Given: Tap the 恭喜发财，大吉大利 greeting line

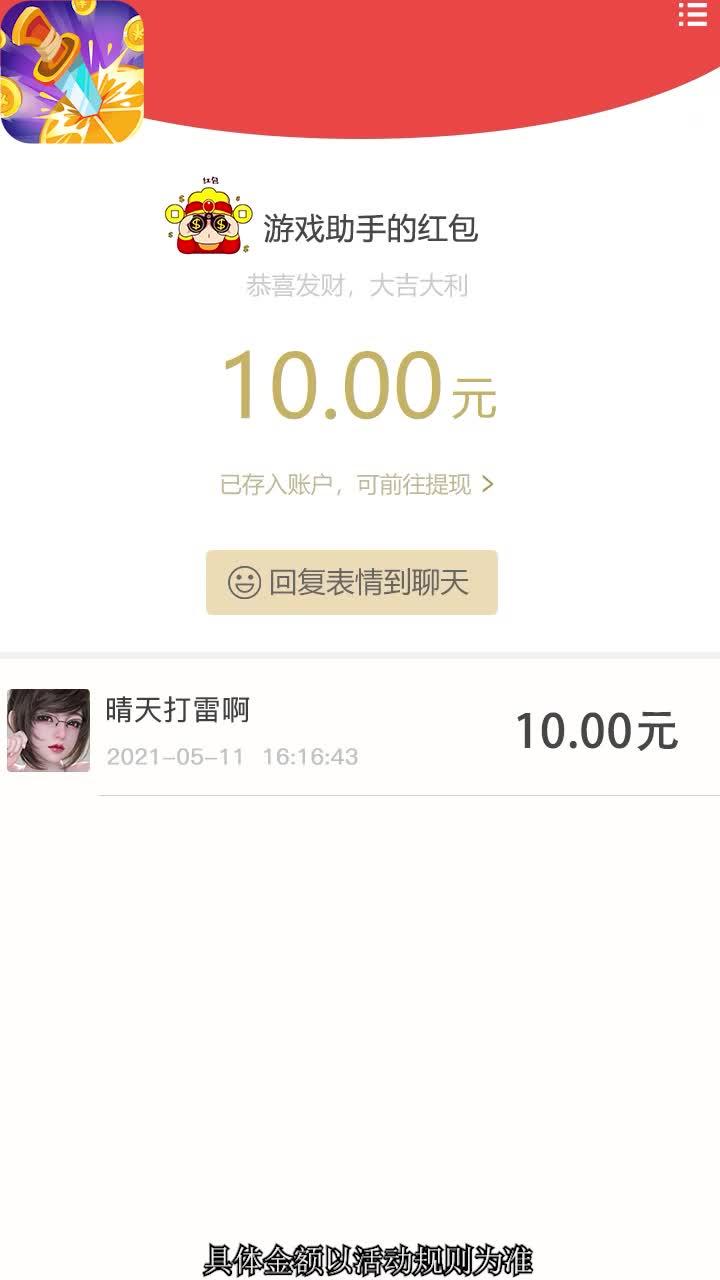Looking at the screenshot, I should click(360, 288).
